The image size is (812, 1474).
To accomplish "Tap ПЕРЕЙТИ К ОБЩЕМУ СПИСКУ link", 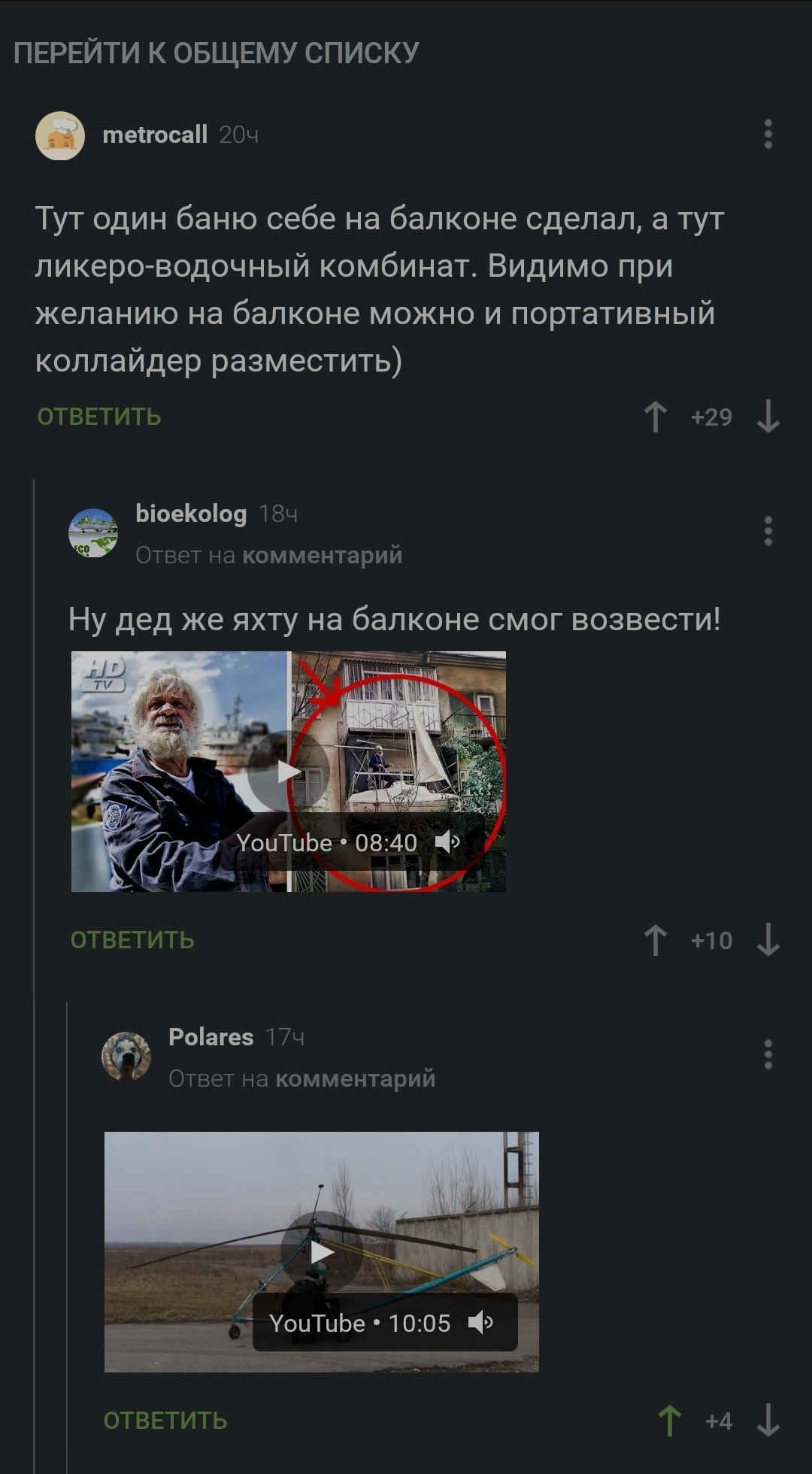I will pos(217,53).
